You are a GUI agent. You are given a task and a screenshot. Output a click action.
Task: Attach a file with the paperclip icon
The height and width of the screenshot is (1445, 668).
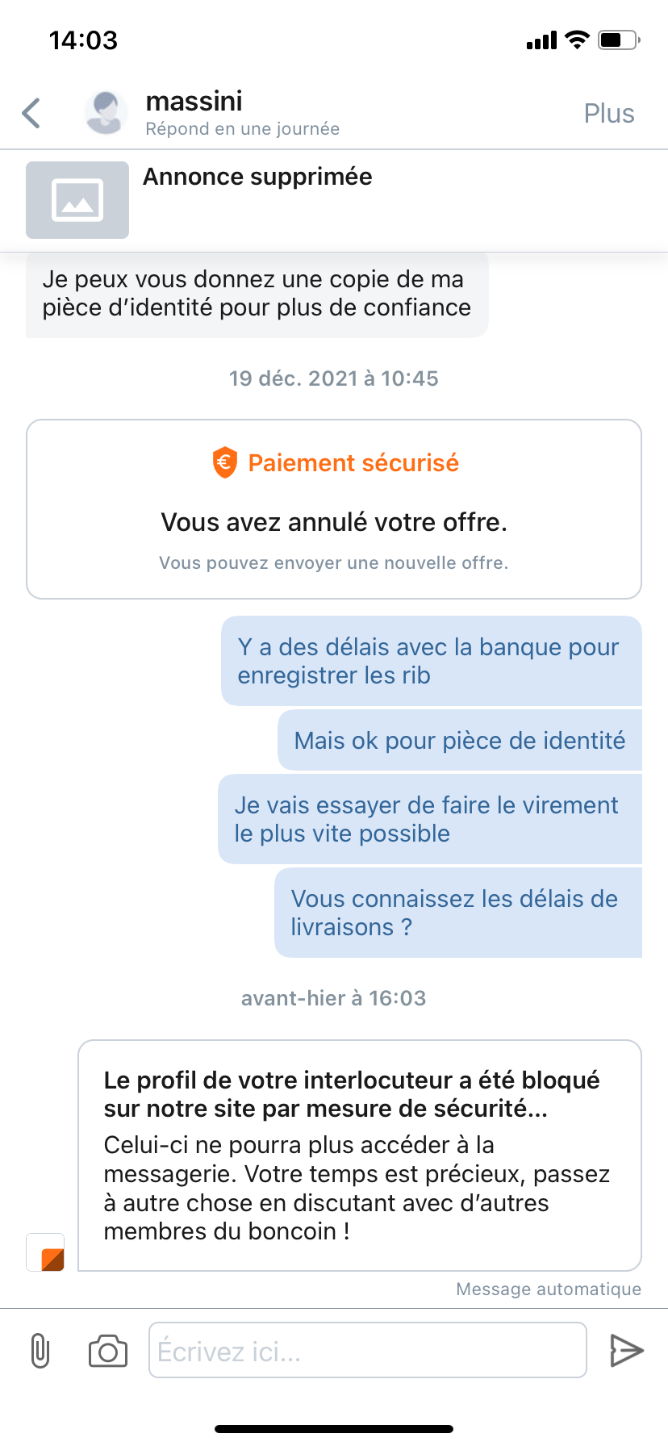[39, 1351]
